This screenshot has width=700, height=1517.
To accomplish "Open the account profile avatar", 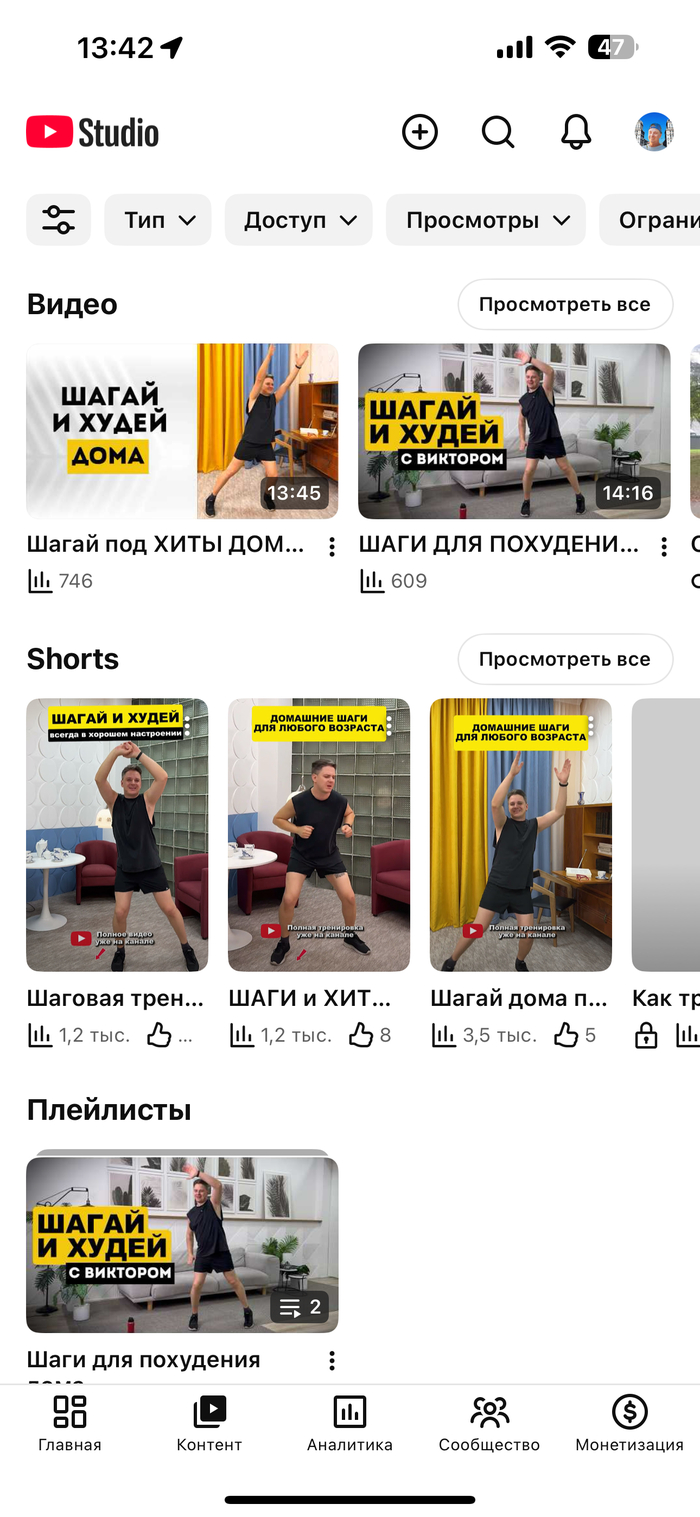I will click(x=654, y=132).
